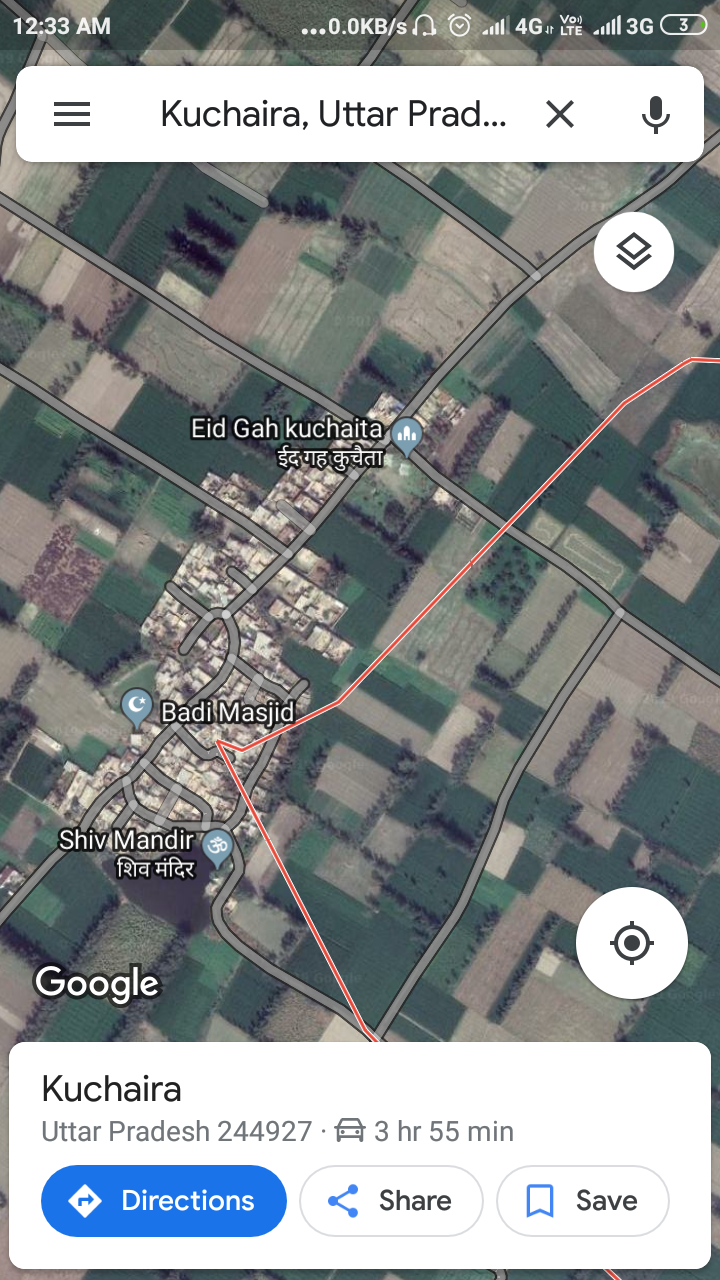Start voice search with microphone
The height and width of the screenshot is (1280, 720).
click(x=656, y=114)
